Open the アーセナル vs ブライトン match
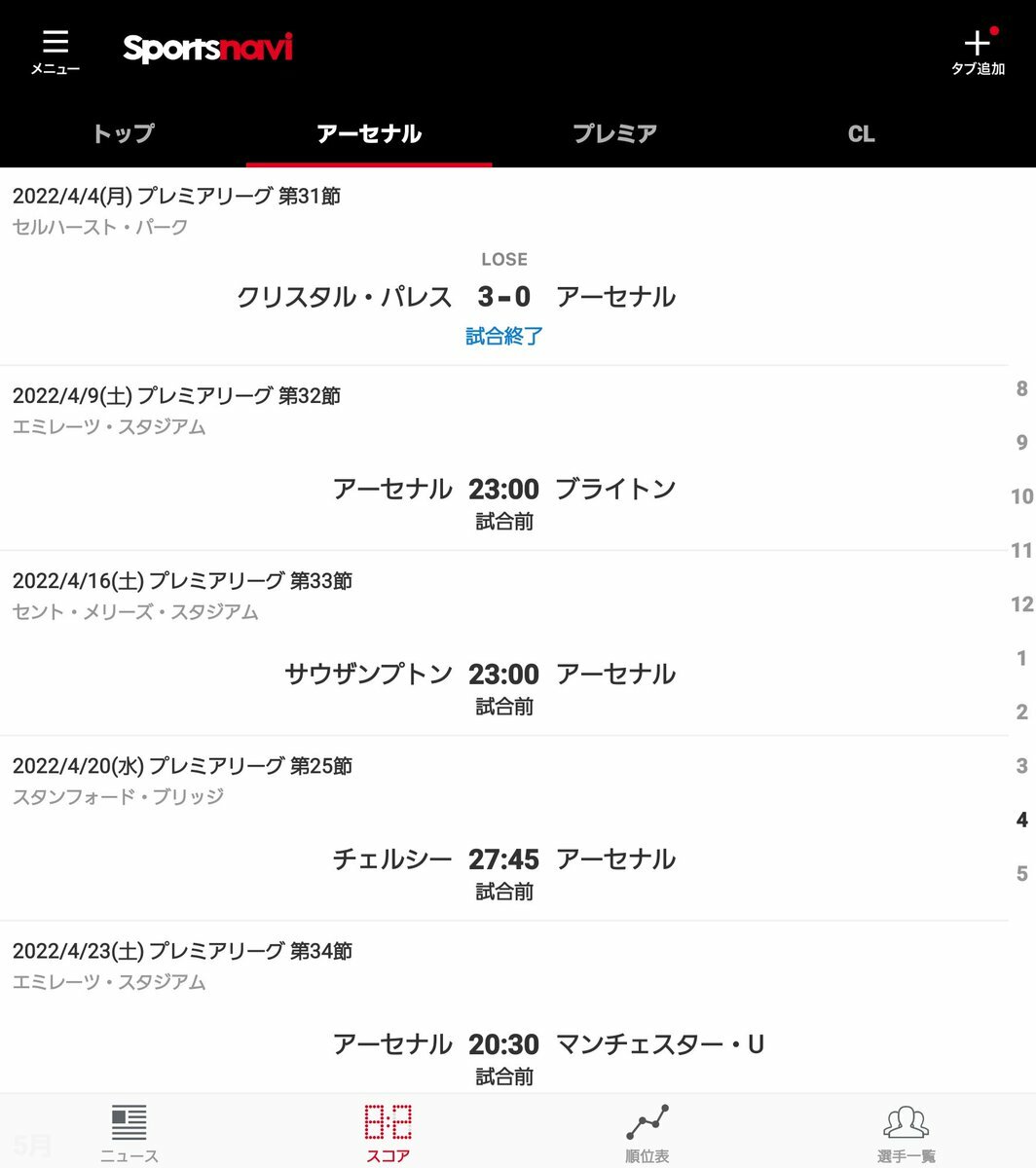The width and height of the screenshot is (1036, 1168). click(x=503, y=489)
